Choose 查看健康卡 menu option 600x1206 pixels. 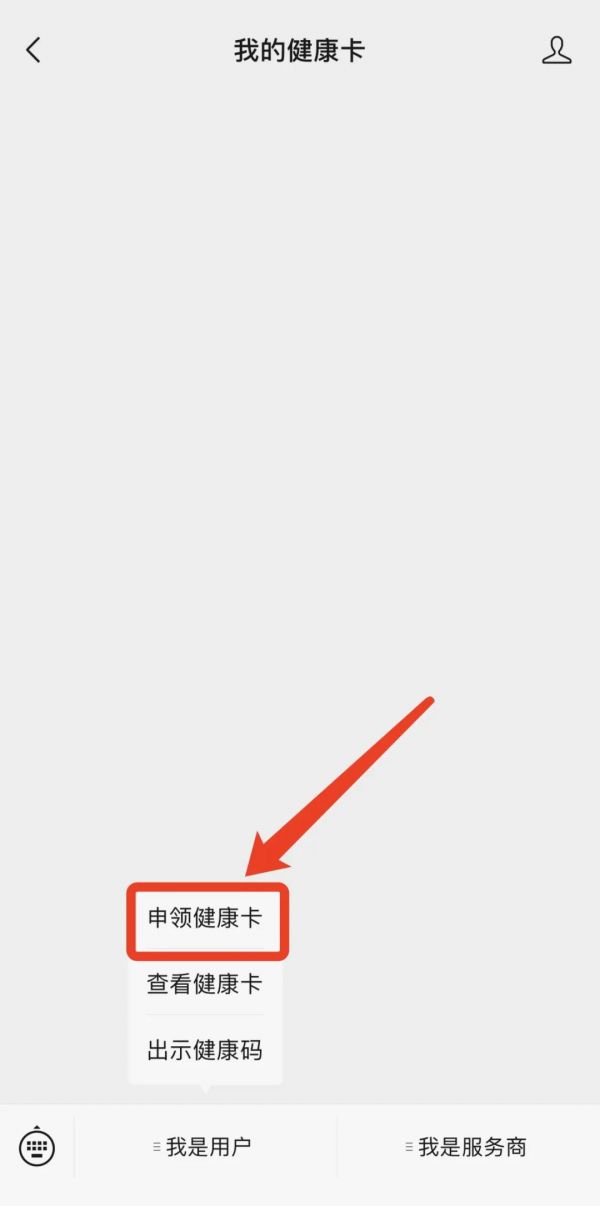[205, 984]
